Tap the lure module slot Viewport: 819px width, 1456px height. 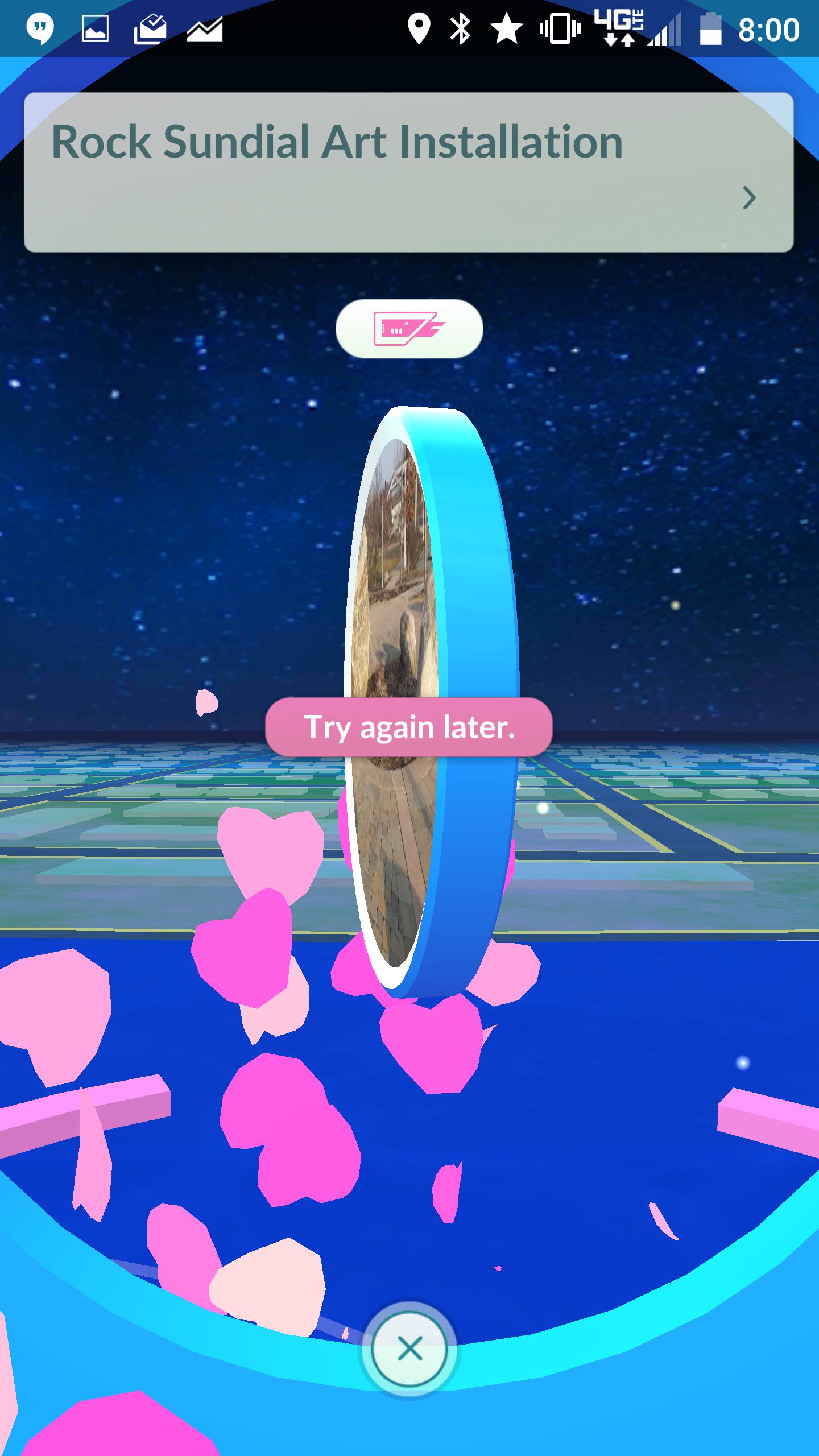tap(409, 329)
